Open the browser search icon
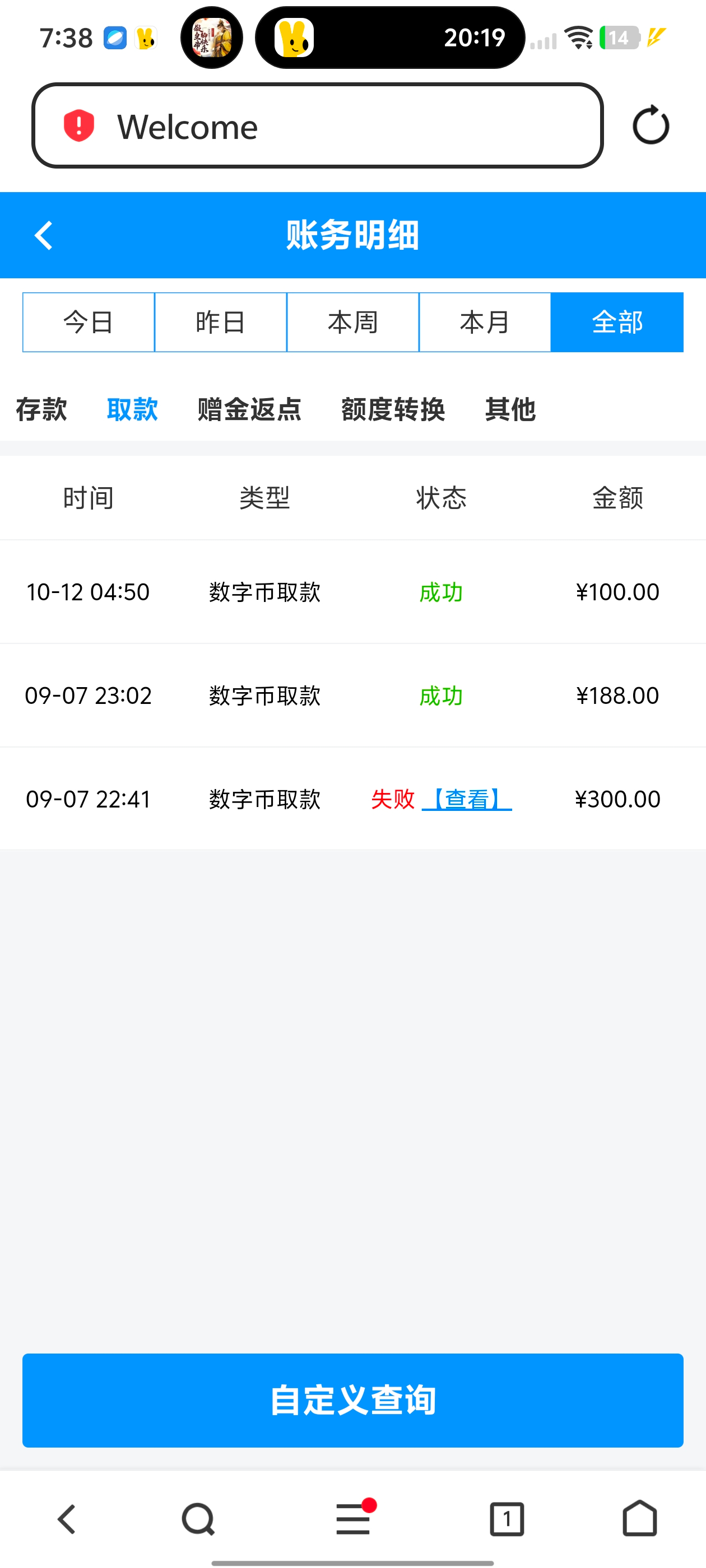The image size is (706, 1568). [198, 1519]
